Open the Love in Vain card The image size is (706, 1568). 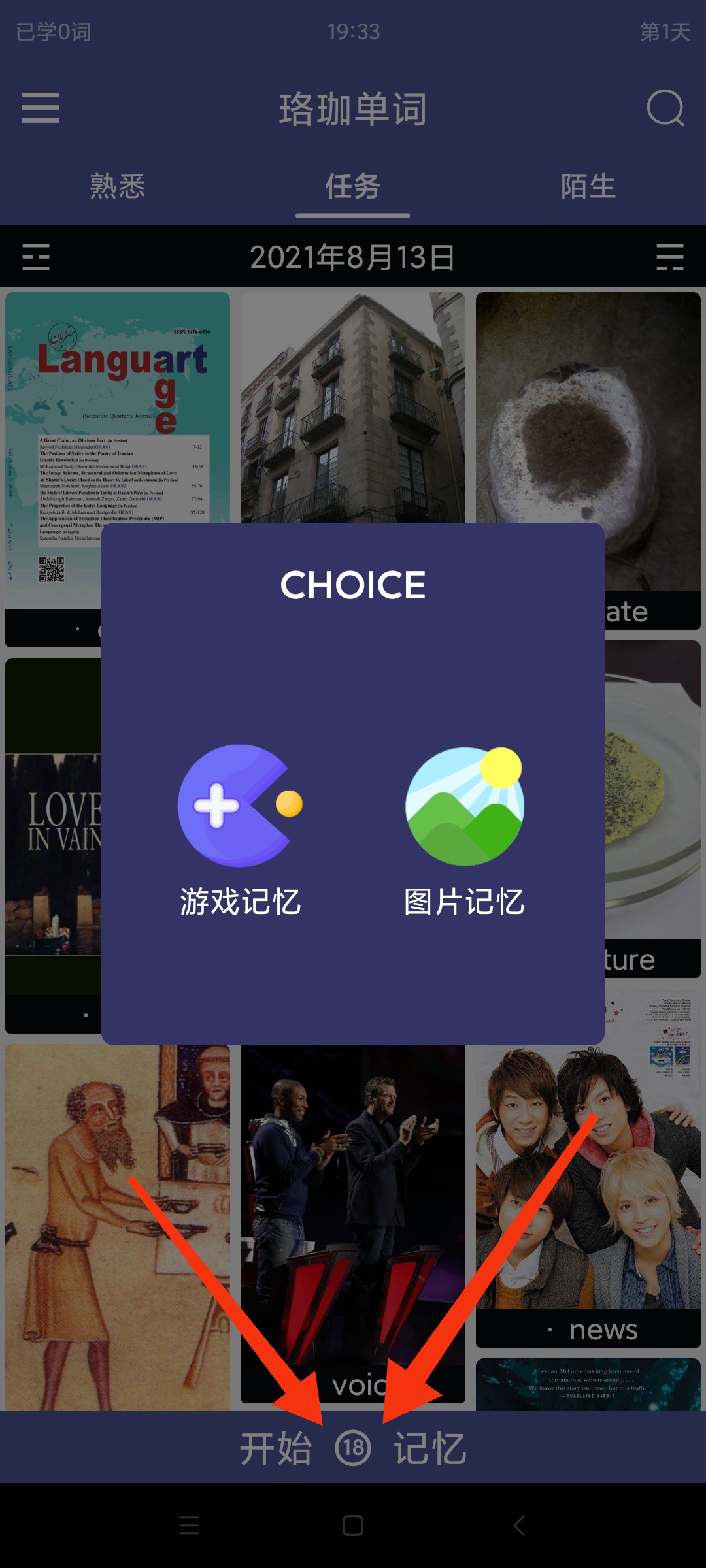point(52,843)
